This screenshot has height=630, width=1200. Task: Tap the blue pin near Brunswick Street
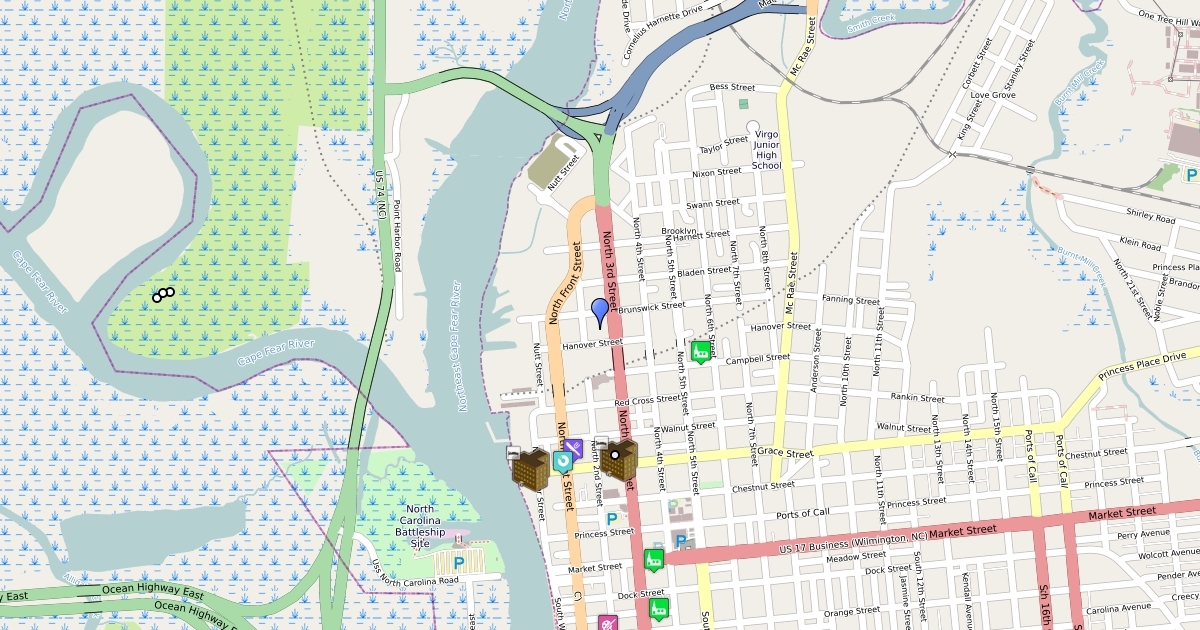[x=600, y=311]
